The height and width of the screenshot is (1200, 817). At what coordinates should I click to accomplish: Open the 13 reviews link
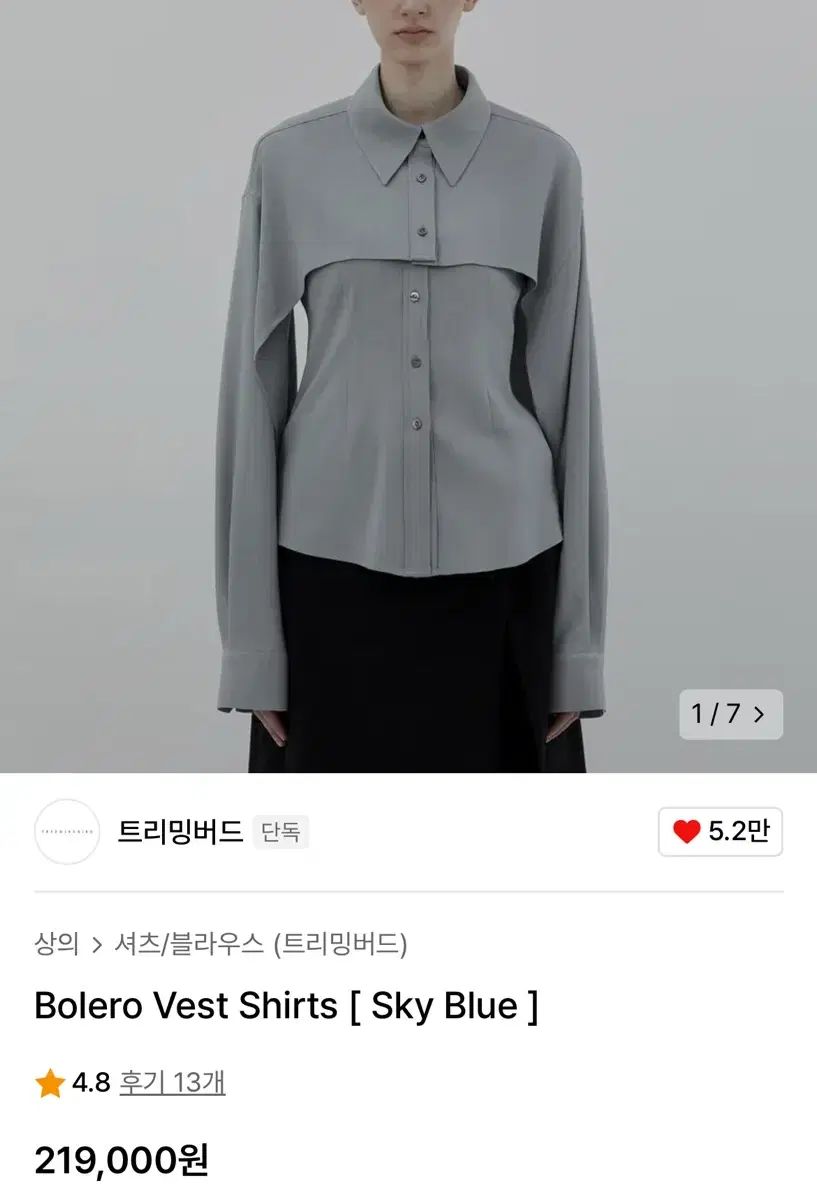pos(172,1082)
